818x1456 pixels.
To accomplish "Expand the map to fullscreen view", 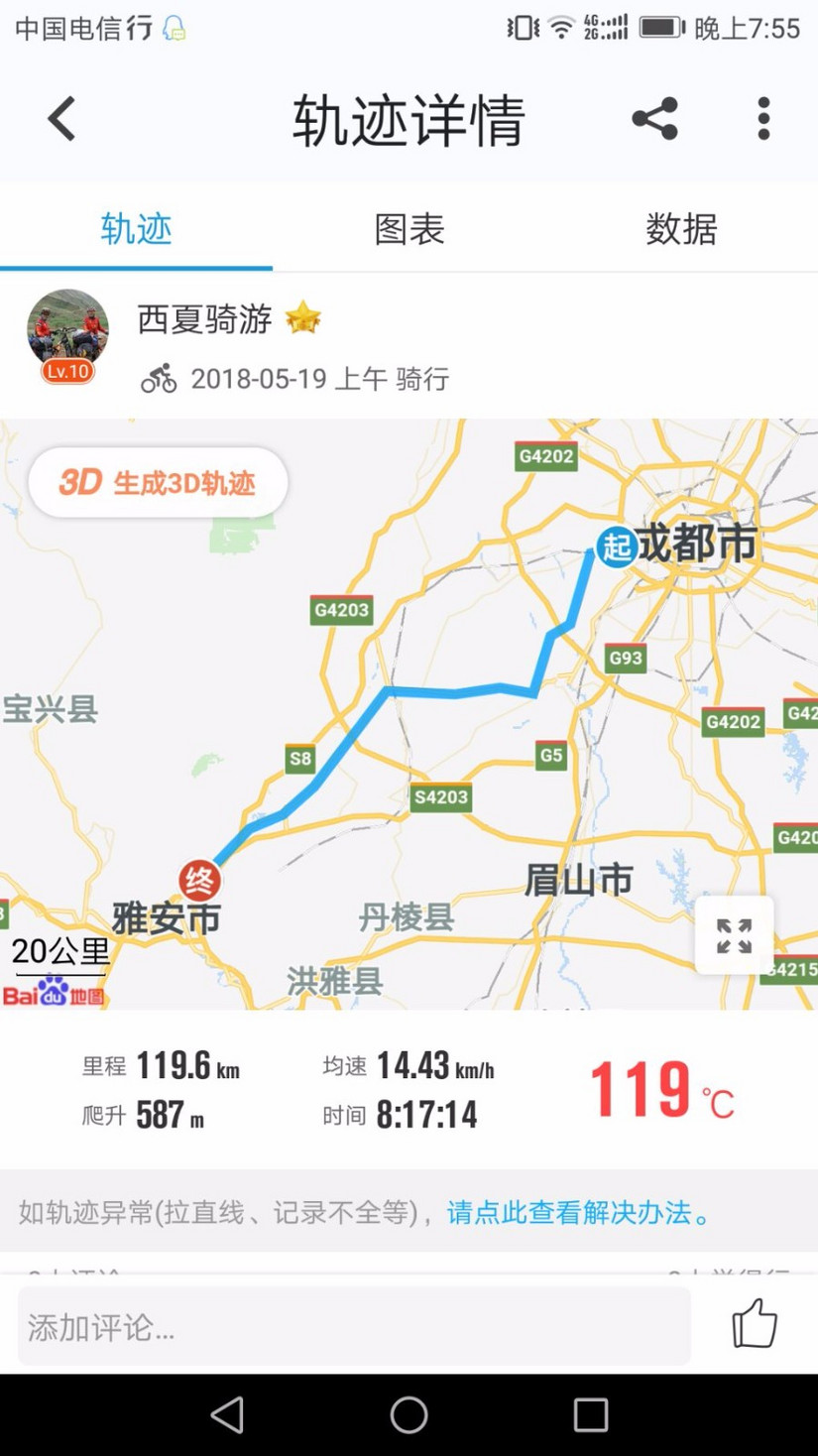I will 735,933.
